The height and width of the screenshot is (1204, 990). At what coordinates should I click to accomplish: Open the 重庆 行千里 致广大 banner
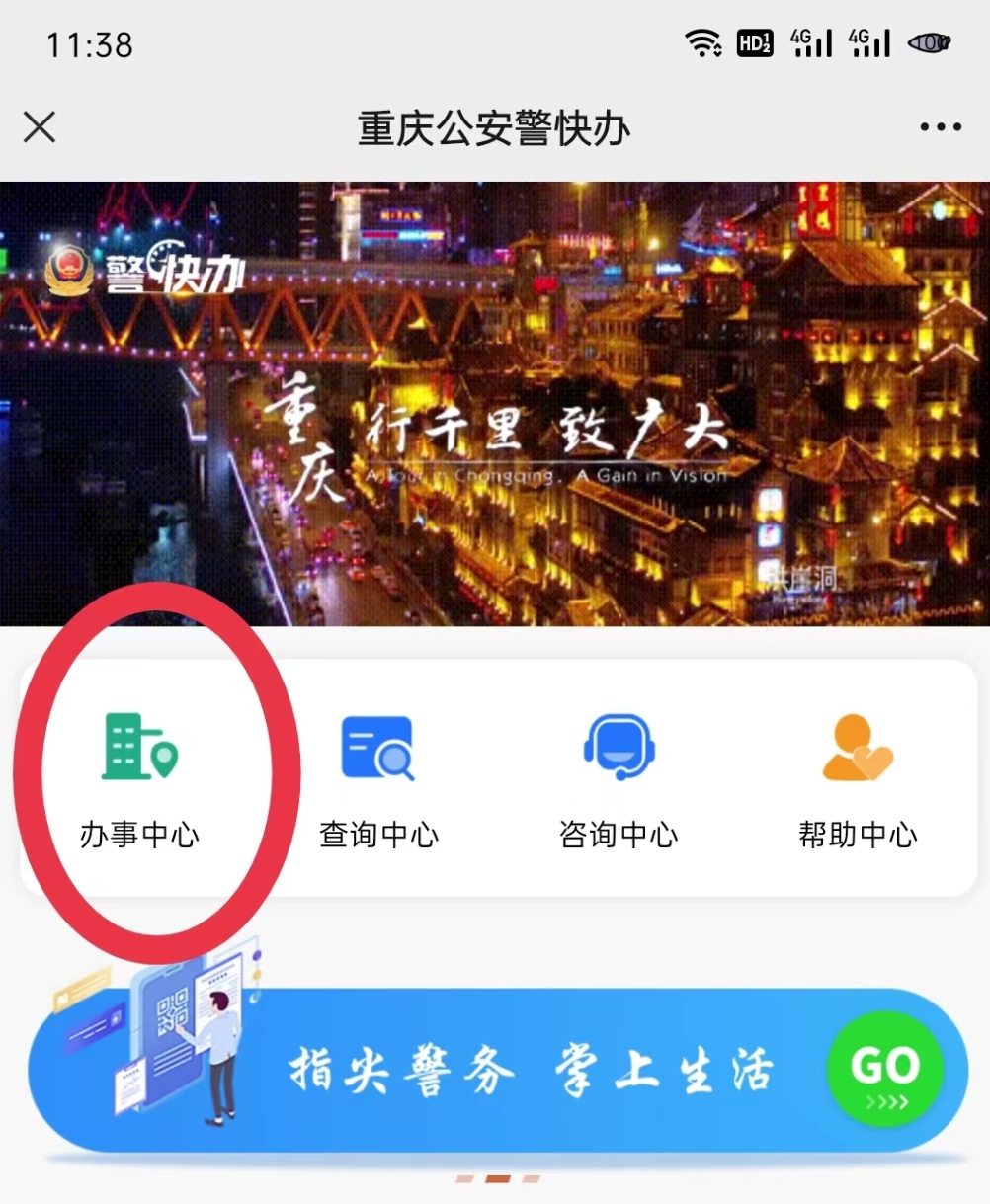point(494,405)
